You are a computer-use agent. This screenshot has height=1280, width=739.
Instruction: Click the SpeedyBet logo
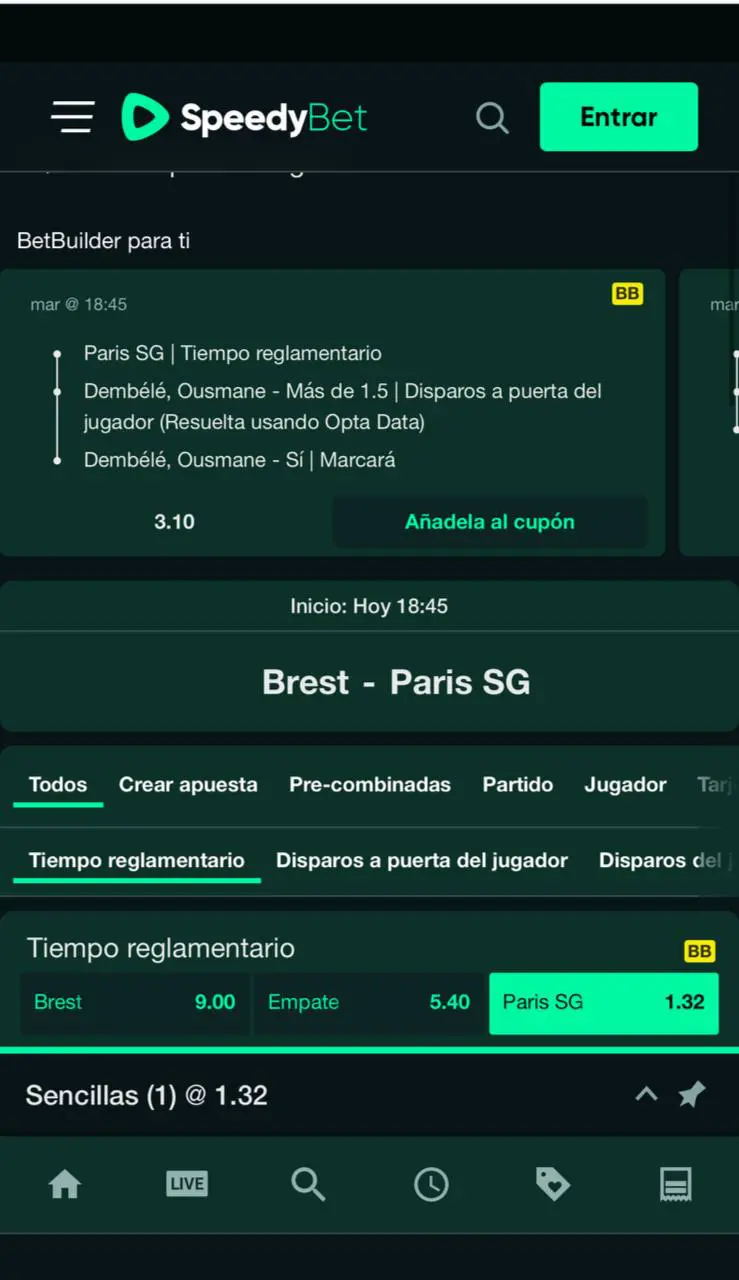[x=244, y=117]
